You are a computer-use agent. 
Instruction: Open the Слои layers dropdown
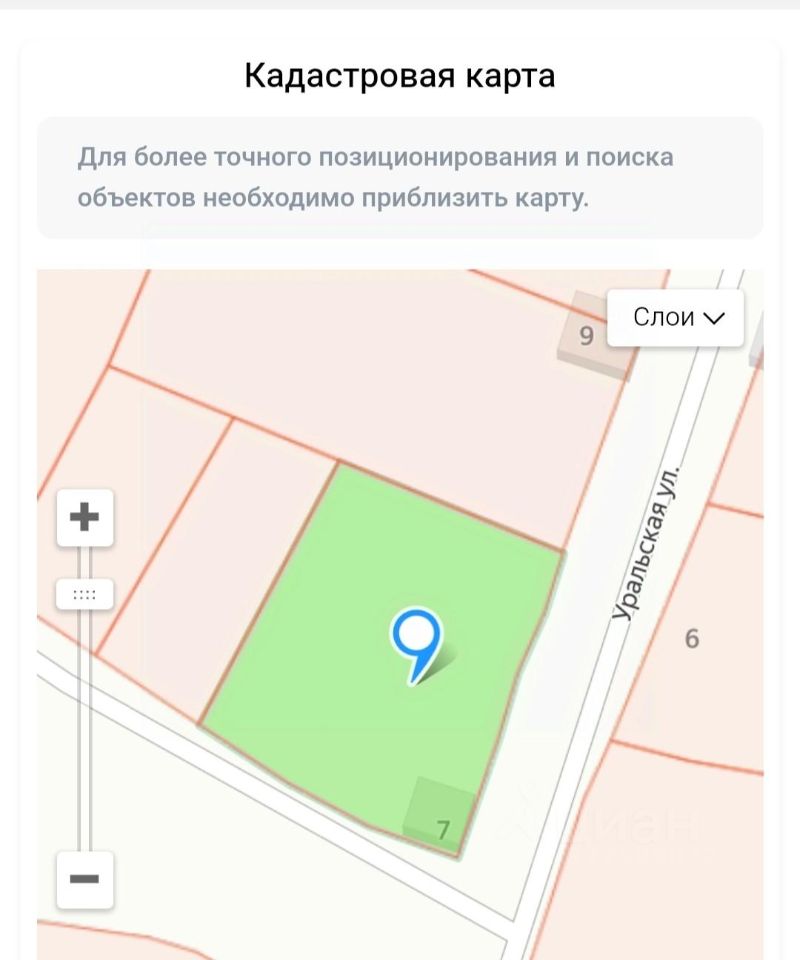[x=677, y=318]
